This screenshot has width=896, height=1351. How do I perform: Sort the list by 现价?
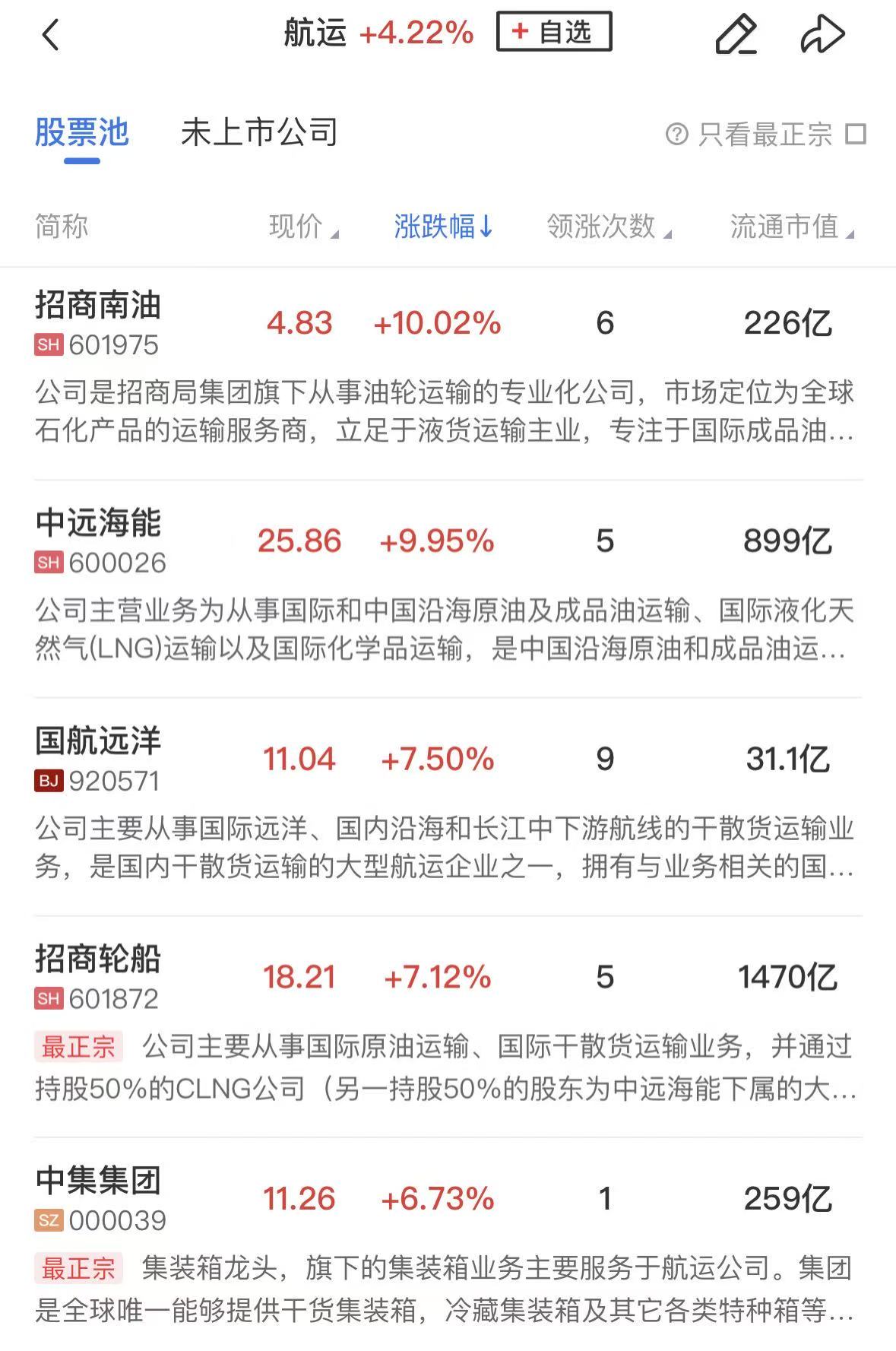(303, 227)
